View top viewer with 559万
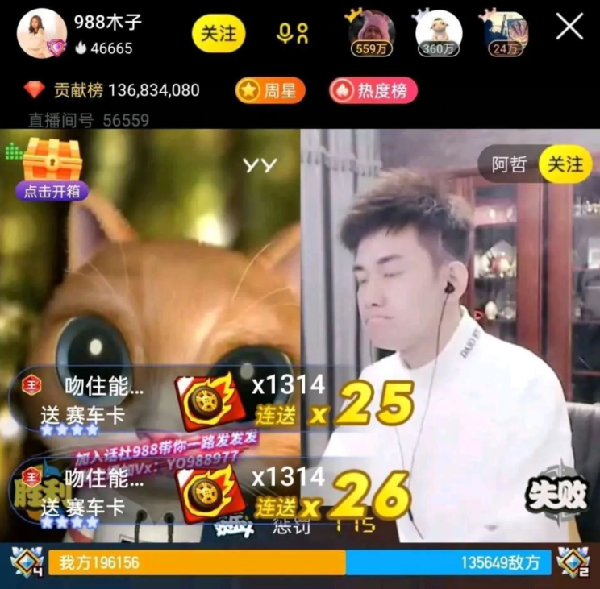This screenshot has width=600, height=589. point(370,31)
